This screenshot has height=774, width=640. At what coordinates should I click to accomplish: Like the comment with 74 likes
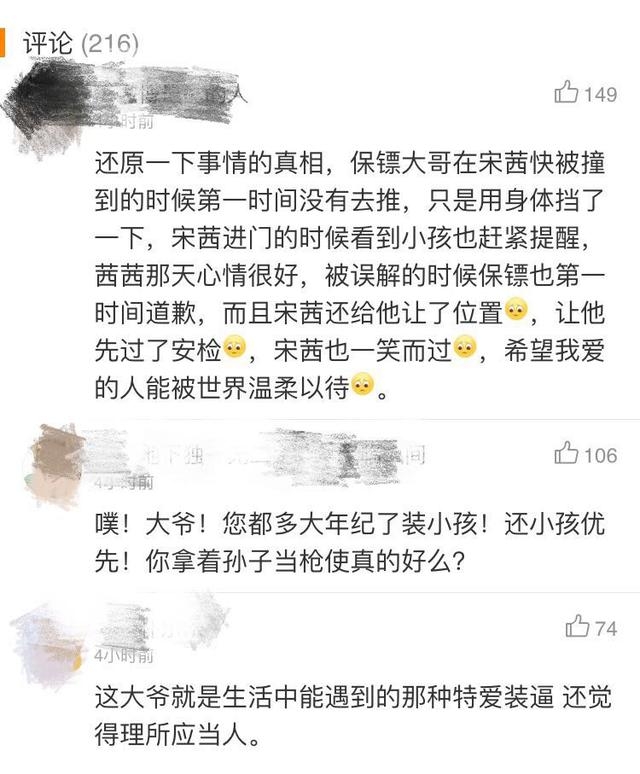pos(577,627)
